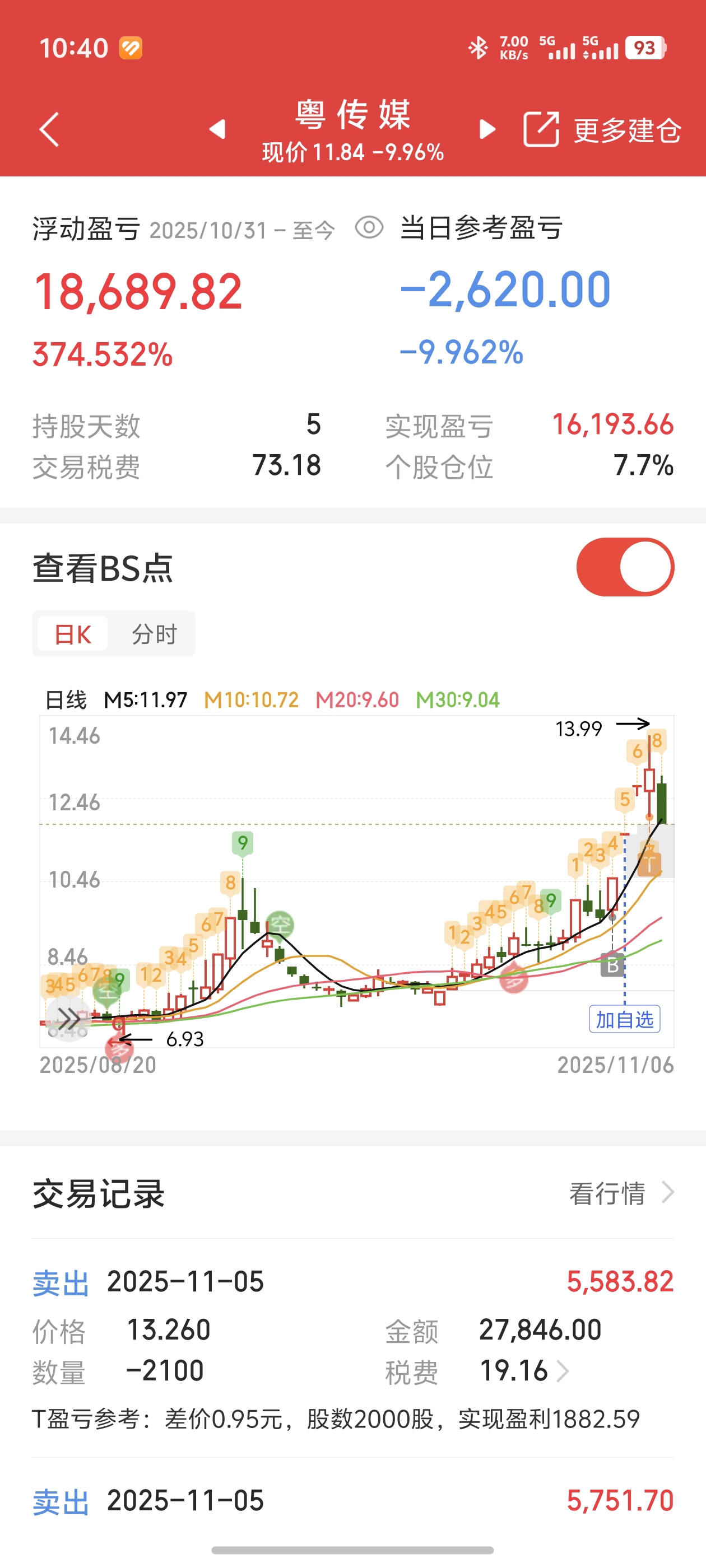Add this stock via 加自选
706x1568 pixels.
click(624, 1020)
